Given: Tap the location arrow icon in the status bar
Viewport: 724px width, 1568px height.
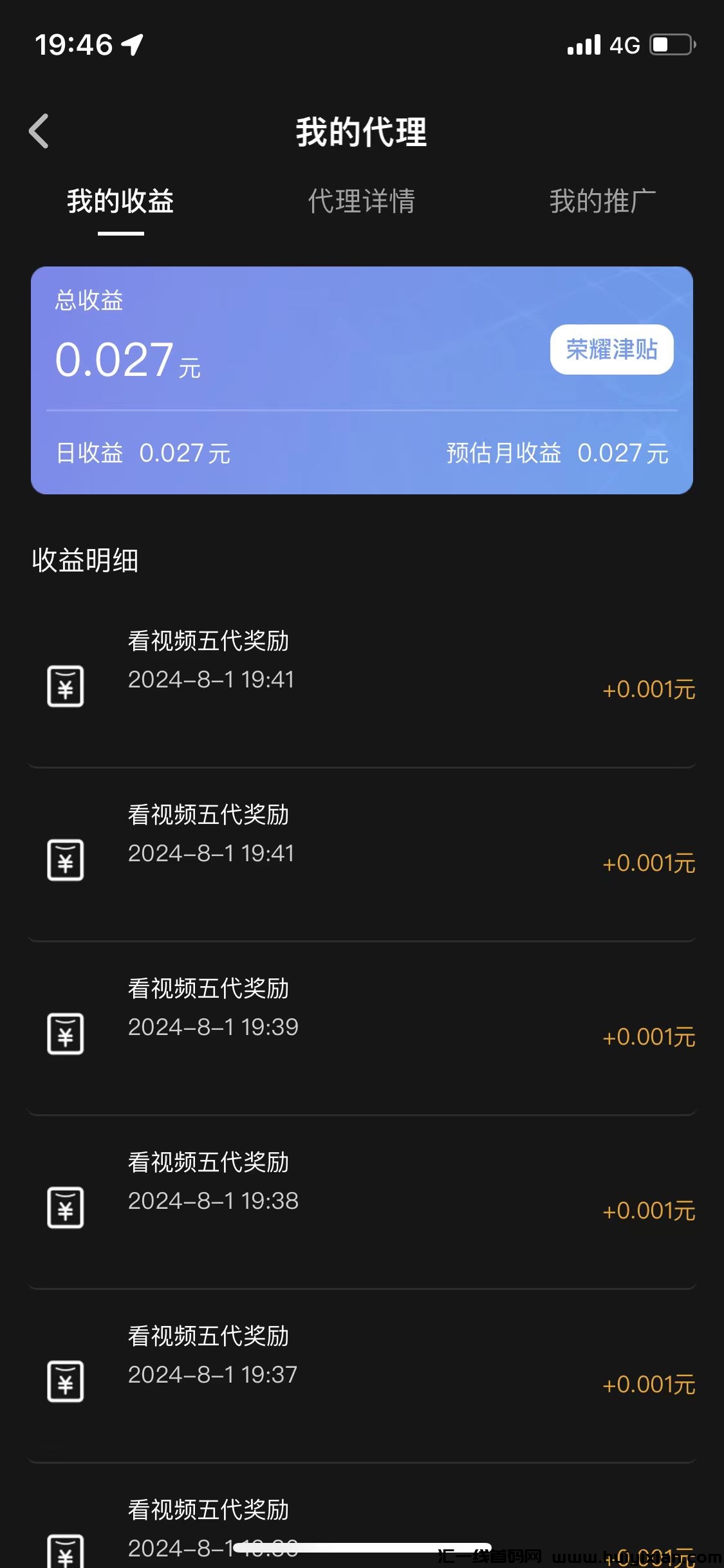Looking at the screenshot, I should 132,45.
